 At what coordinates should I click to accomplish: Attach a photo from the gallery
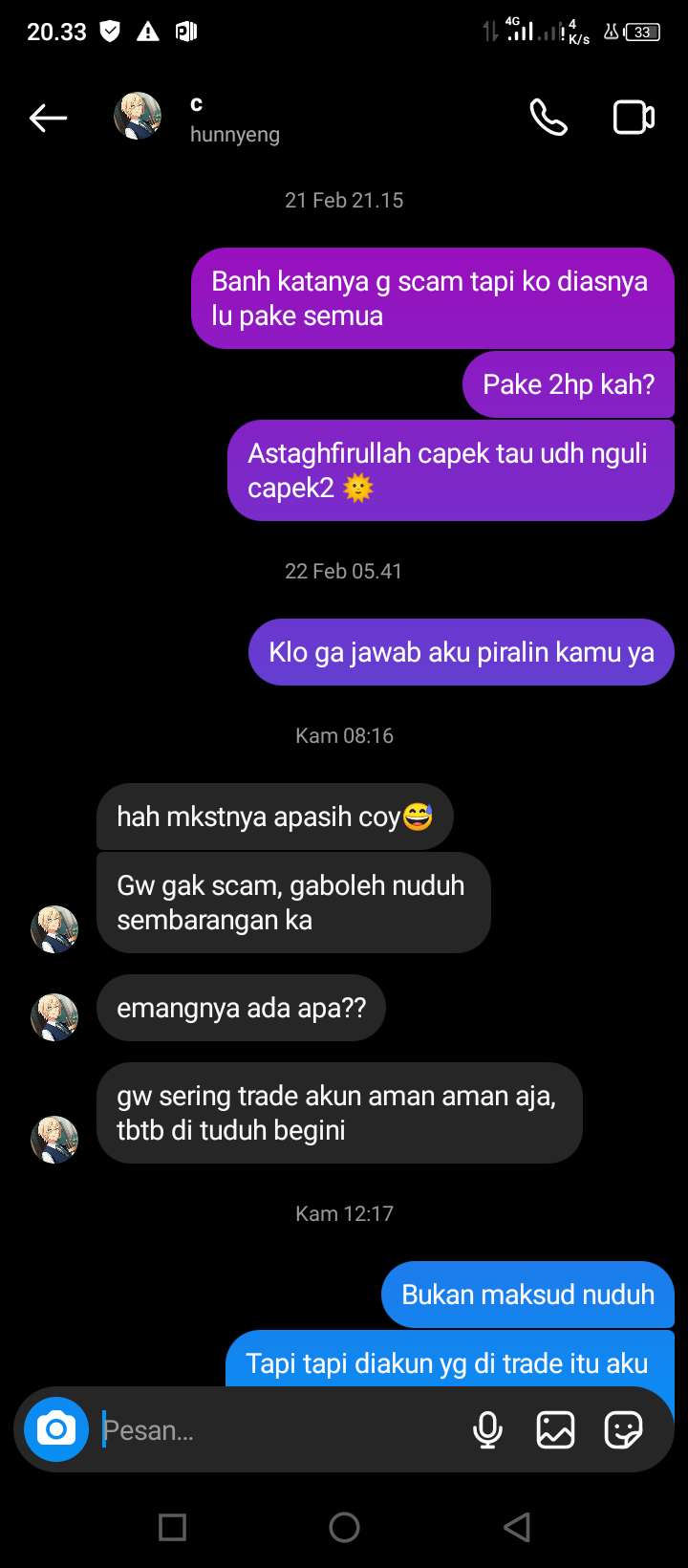point(555,1430)
